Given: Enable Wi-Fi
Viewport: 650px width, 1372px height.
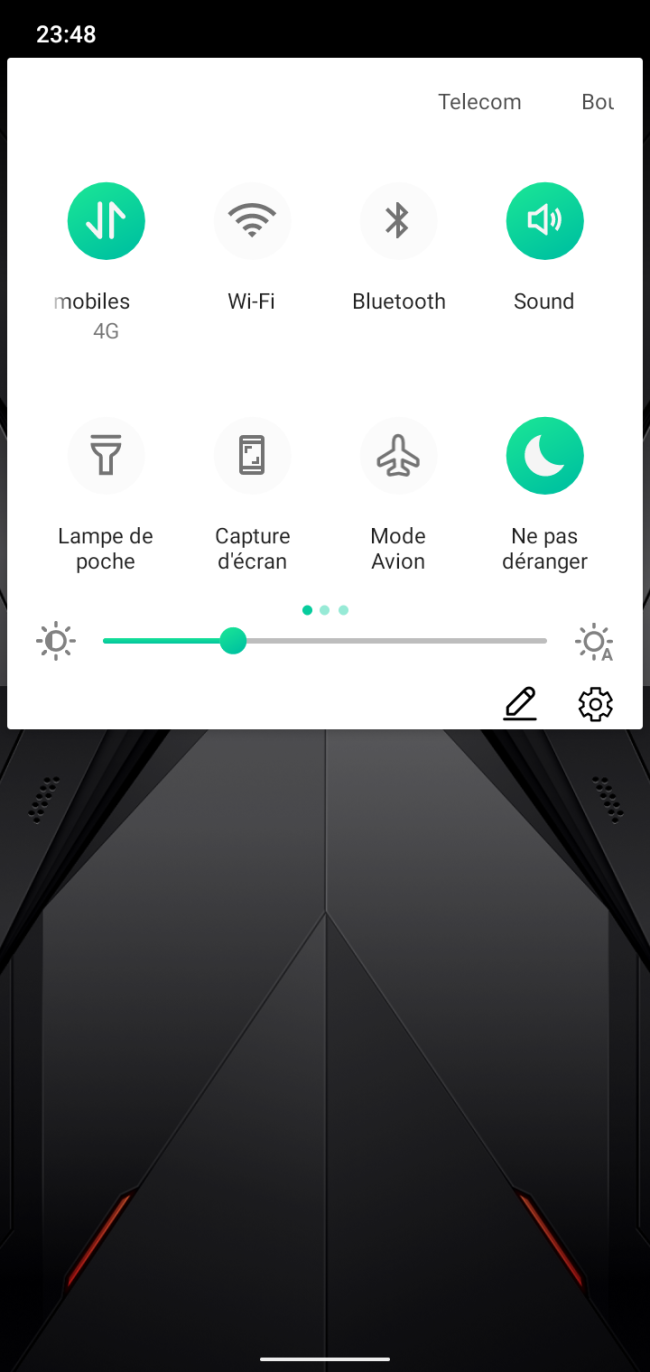Looking at the screenshot, I should 252,221.
